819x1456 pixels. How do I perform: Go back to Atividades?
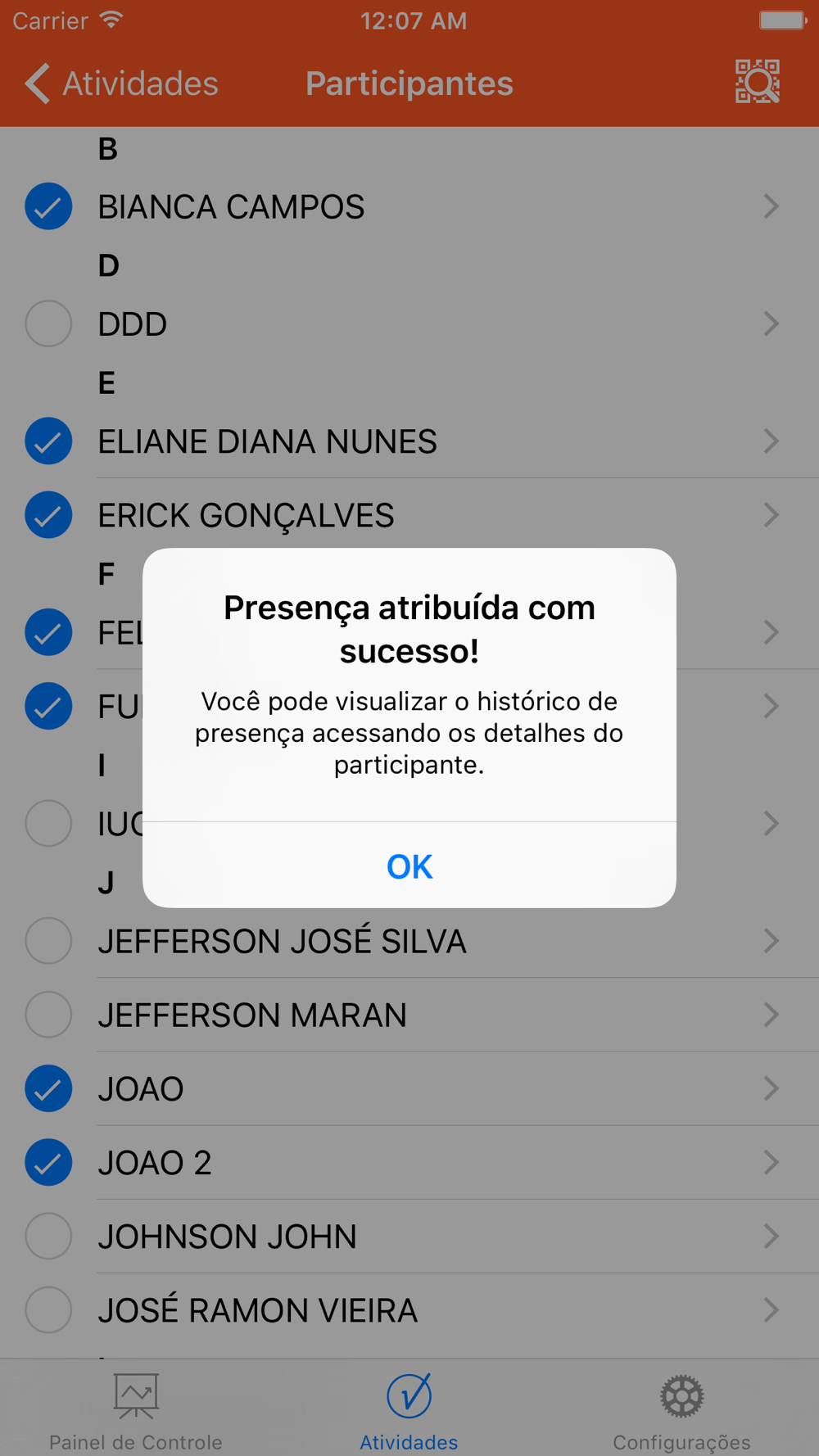[123, 84]
